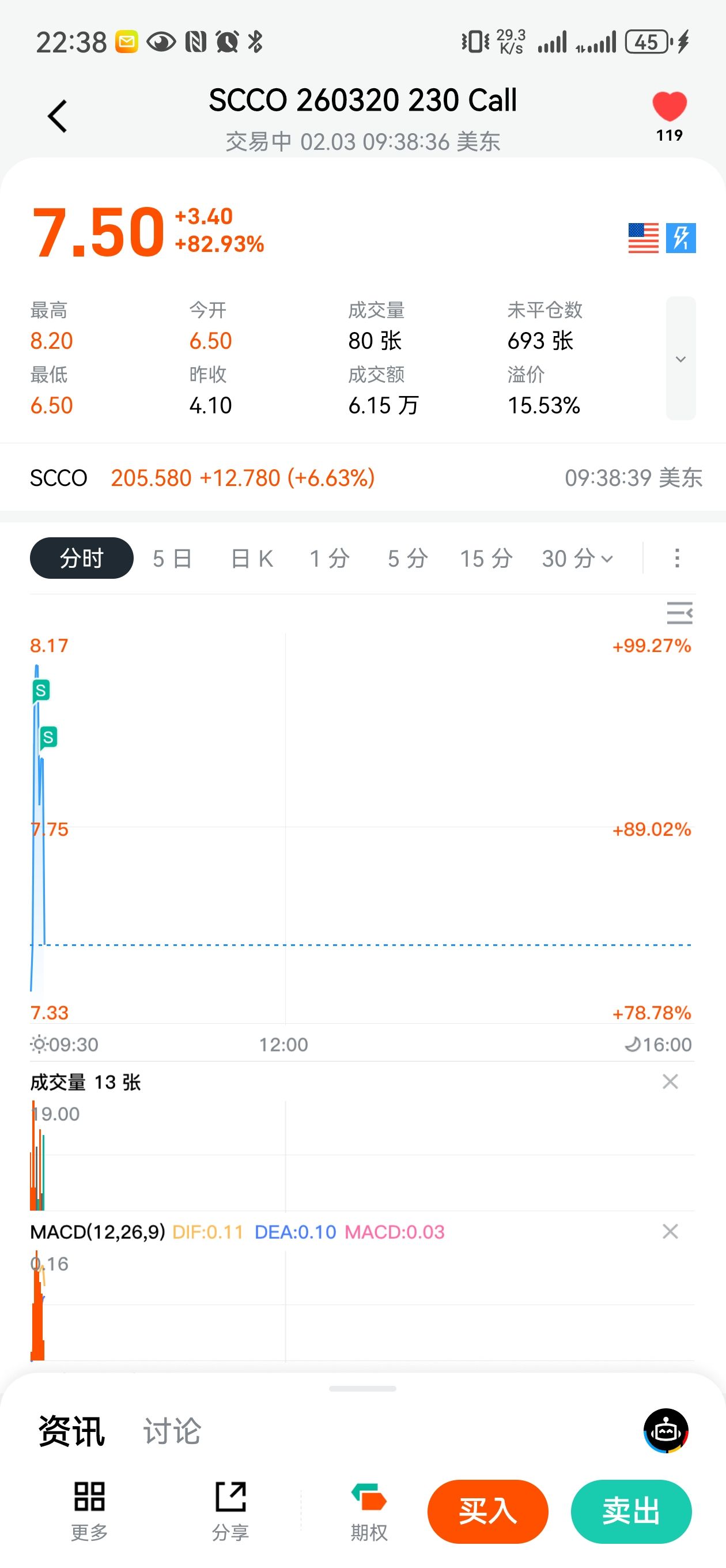Tap the 买入 buy button
Viewport: 726px width, 1568px height.
(487, 1512)
